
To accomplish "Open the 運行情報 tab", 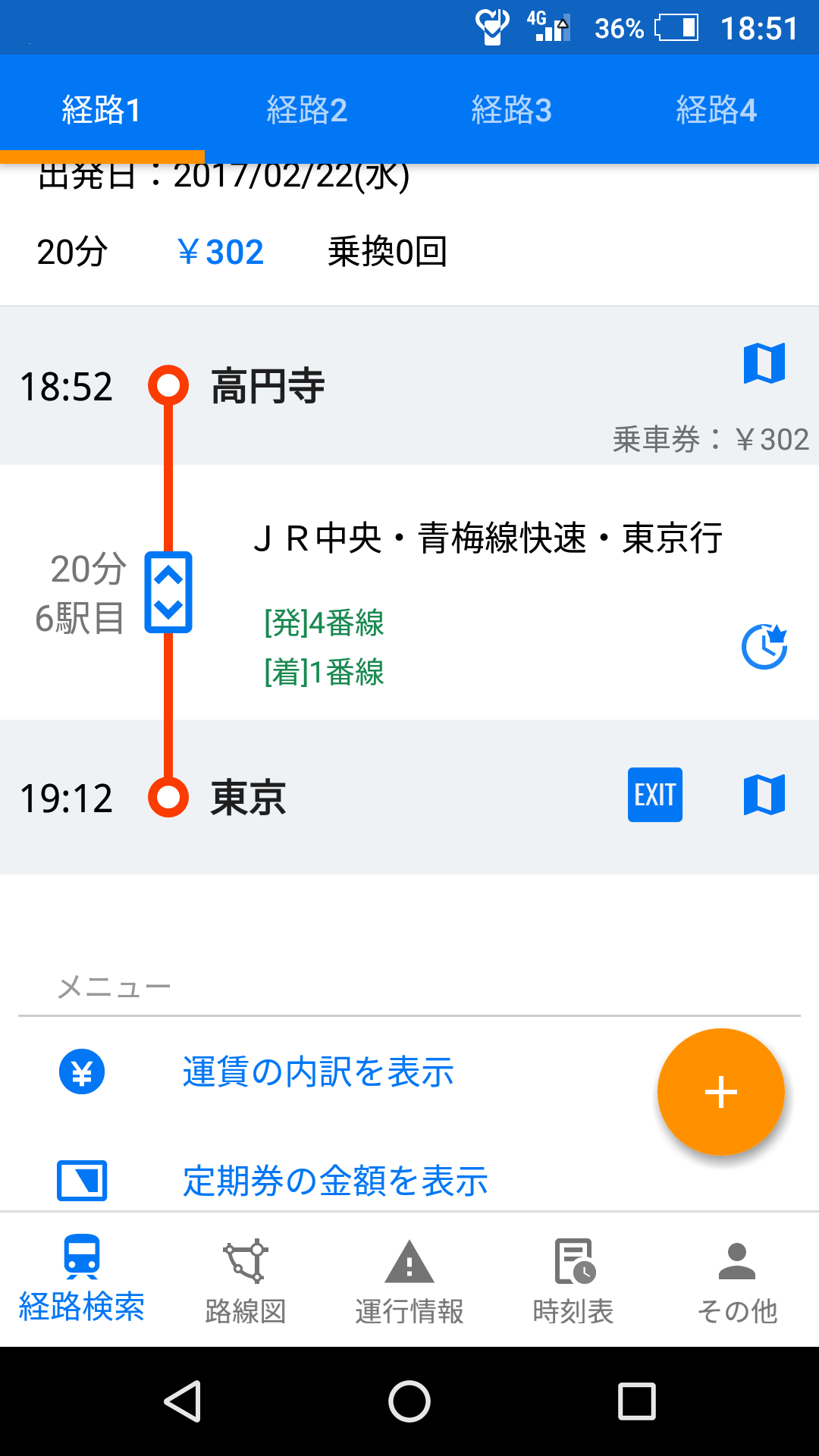I will (409, 1280).
